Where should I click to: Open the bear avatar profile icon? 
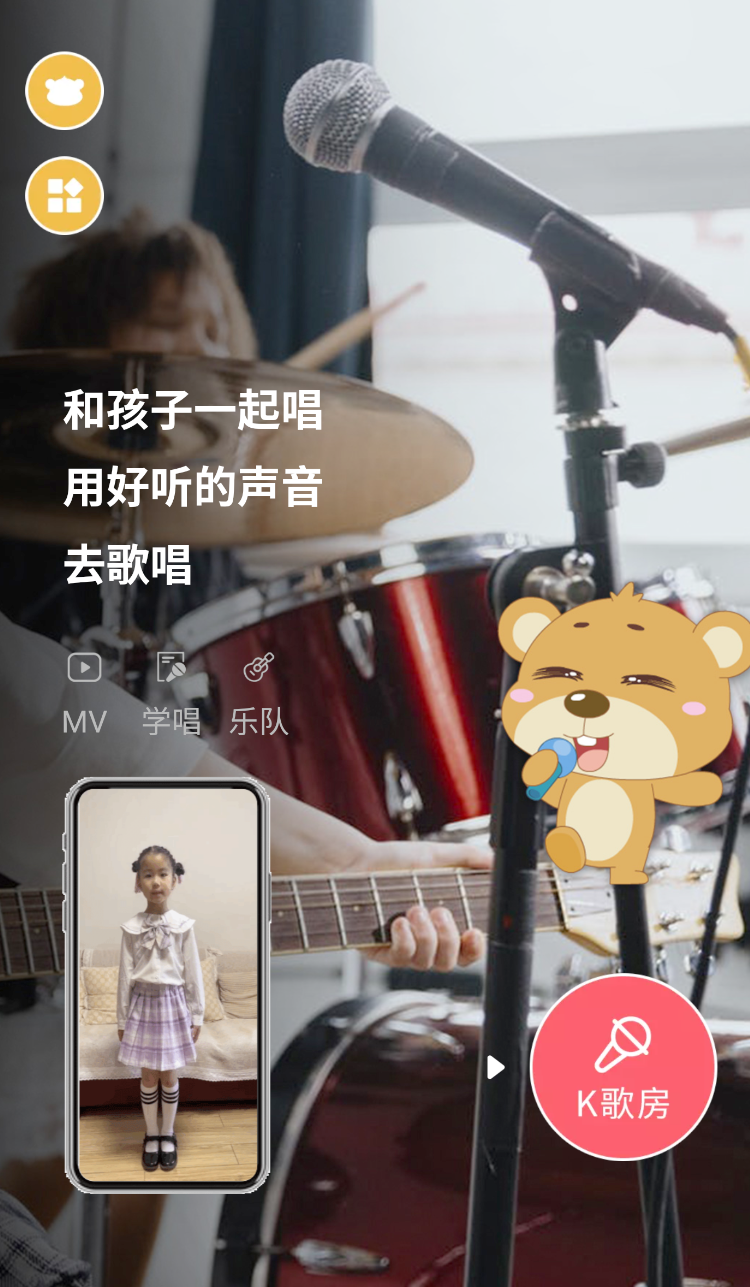click(64, 91)
